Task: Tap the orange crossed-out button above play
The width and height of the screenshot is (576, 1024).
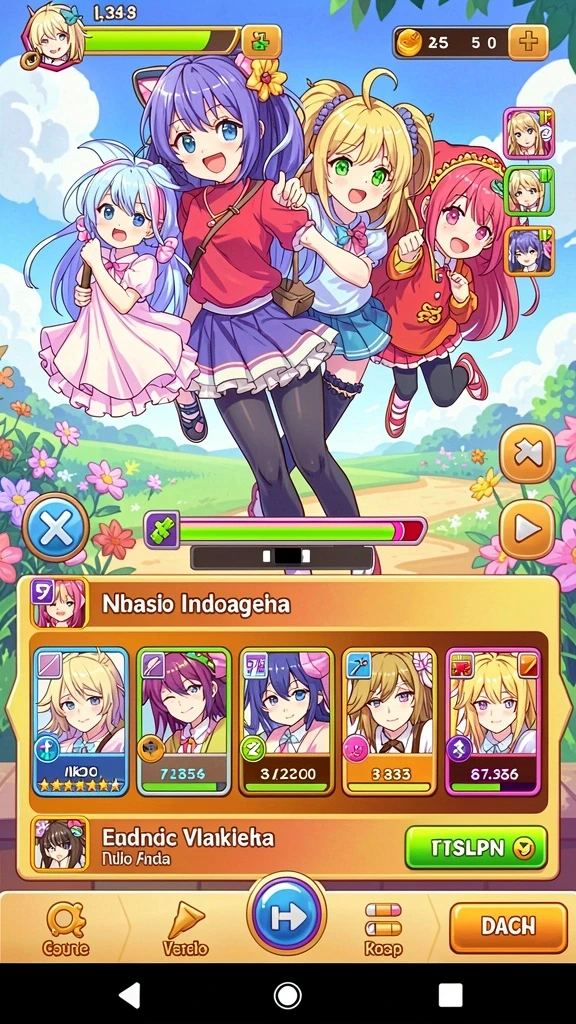Action: pyautogui.click(x=528, y=454)
